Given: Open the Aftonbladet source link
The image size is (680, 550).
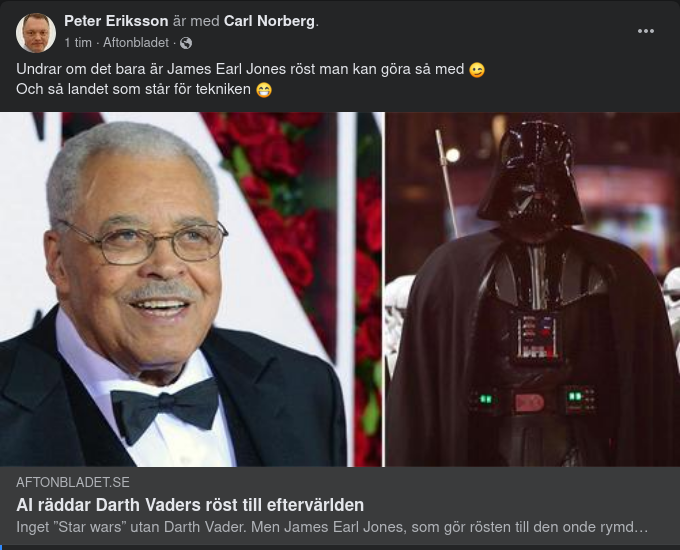Looking at the screenshot, I should point(137,43).
